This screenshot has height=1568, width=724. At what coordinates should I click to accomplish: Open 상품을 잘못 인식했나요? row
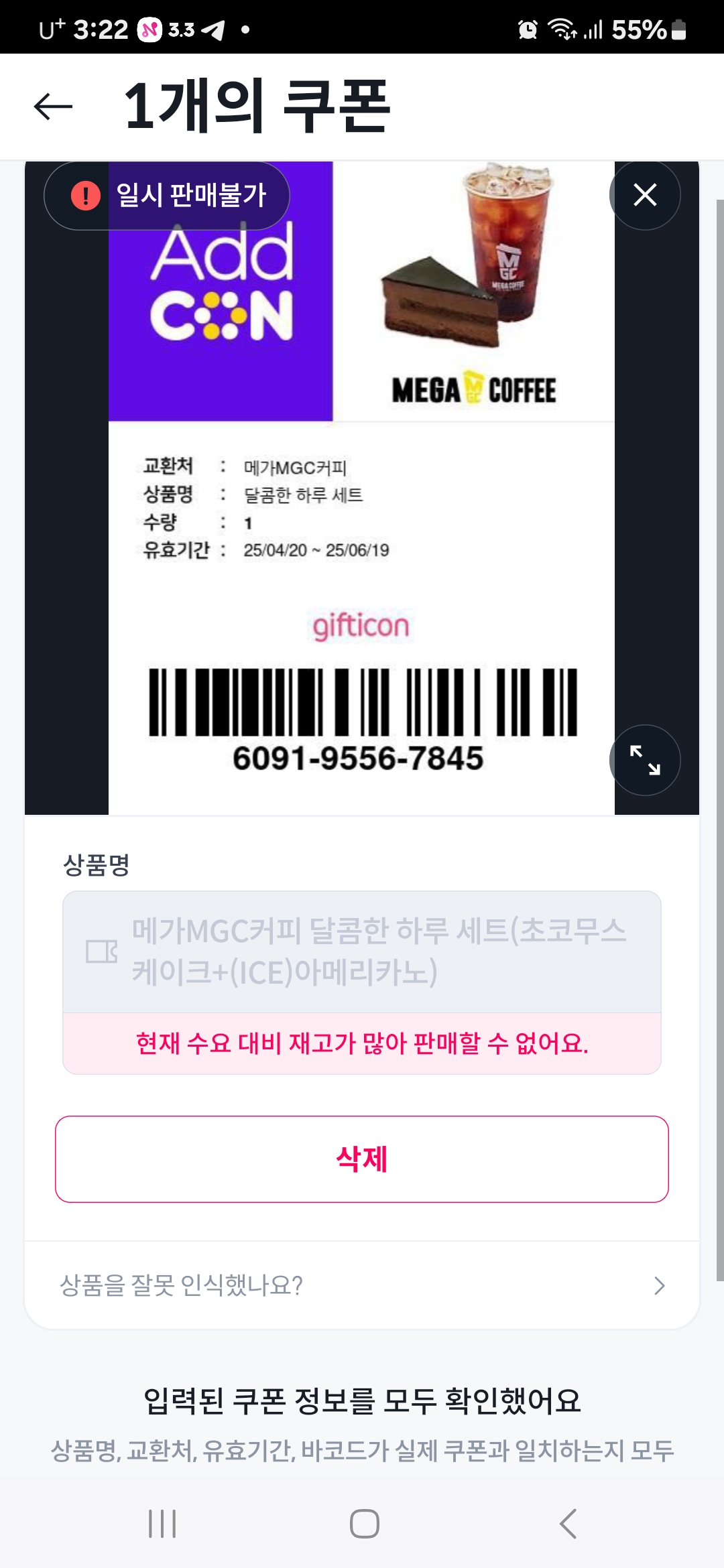tap(362, 1285)
